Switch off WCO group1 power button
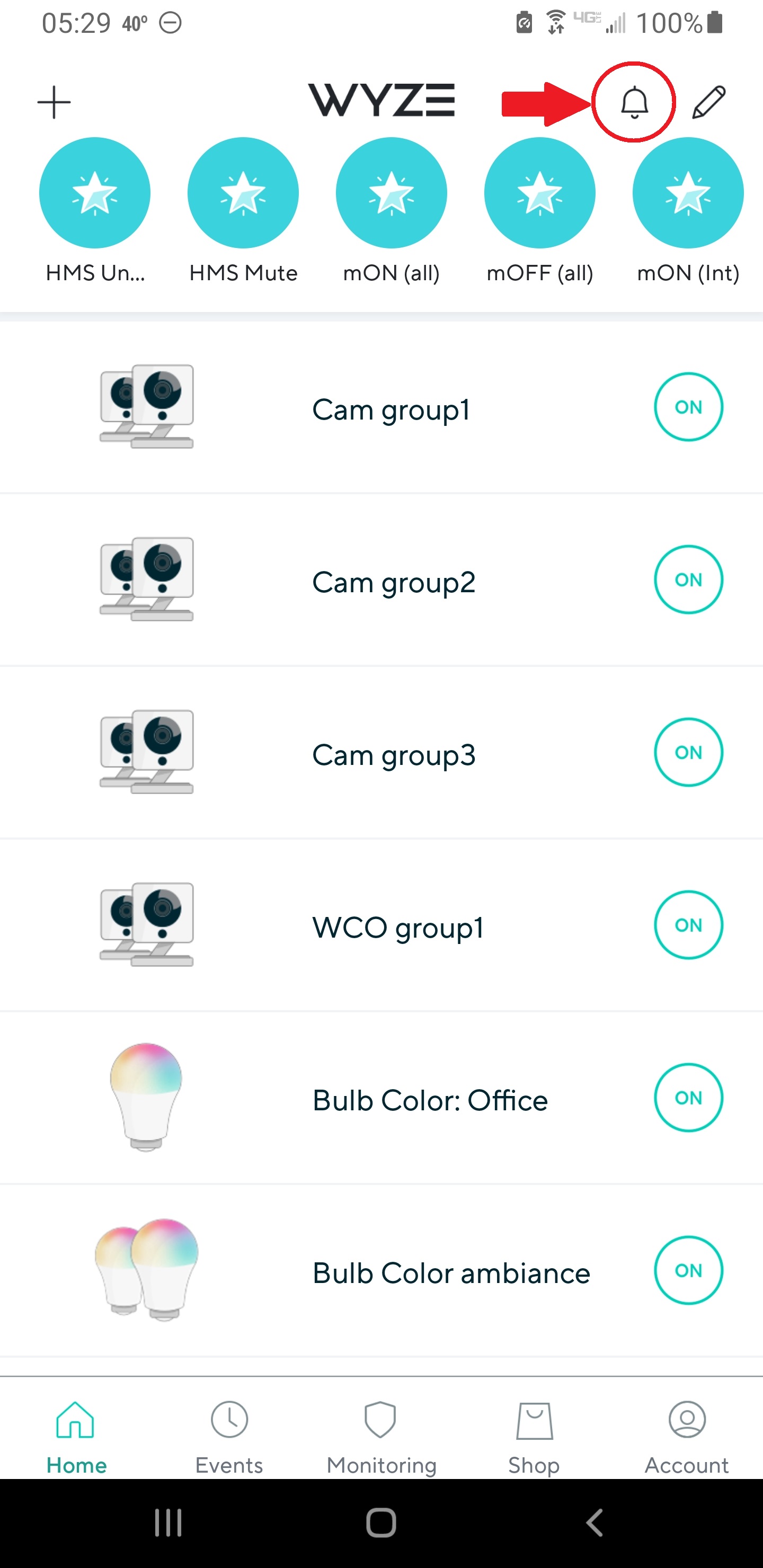 (688, 924)
